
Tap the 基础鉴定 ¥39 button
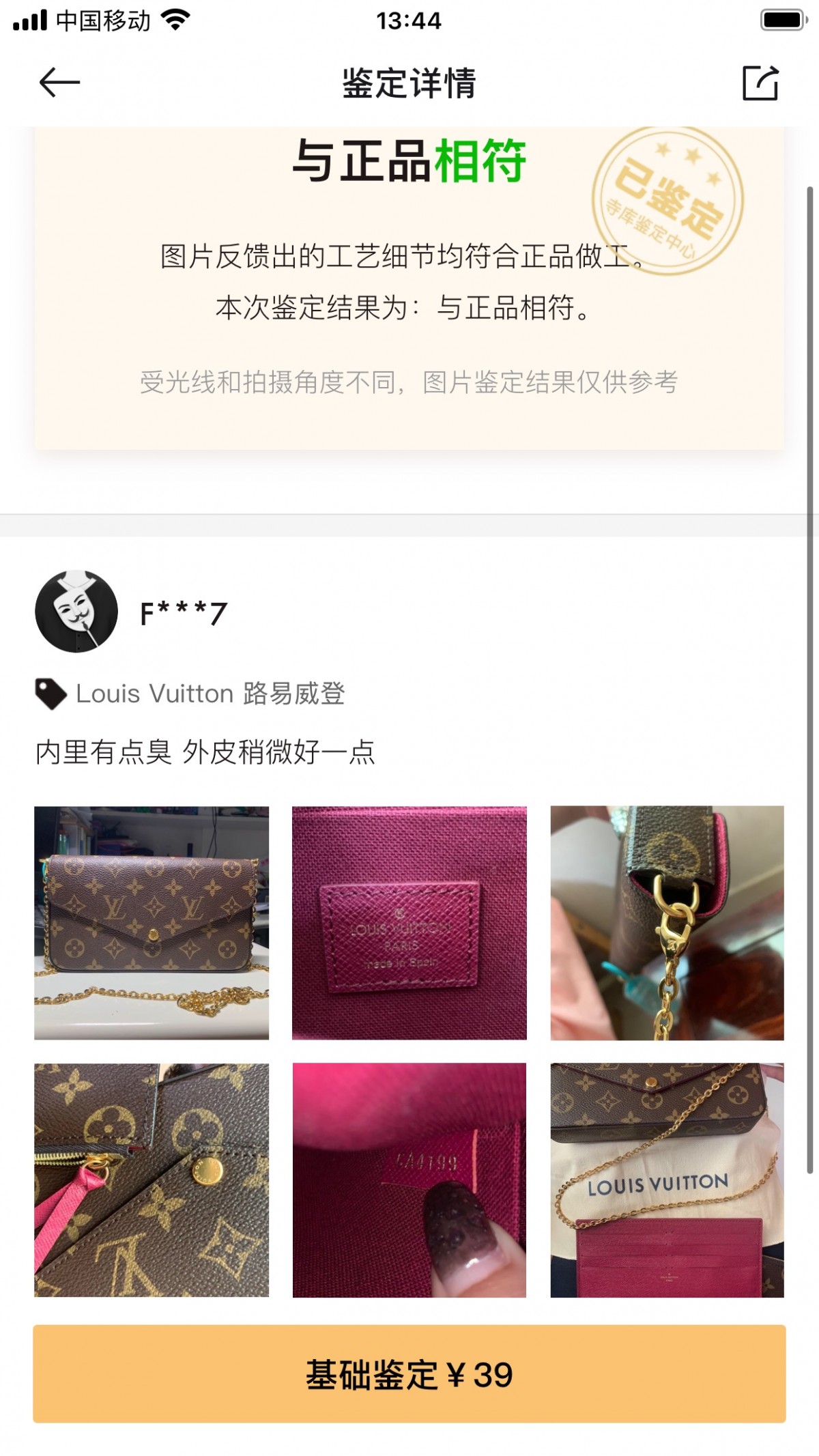coord(409,1374)
